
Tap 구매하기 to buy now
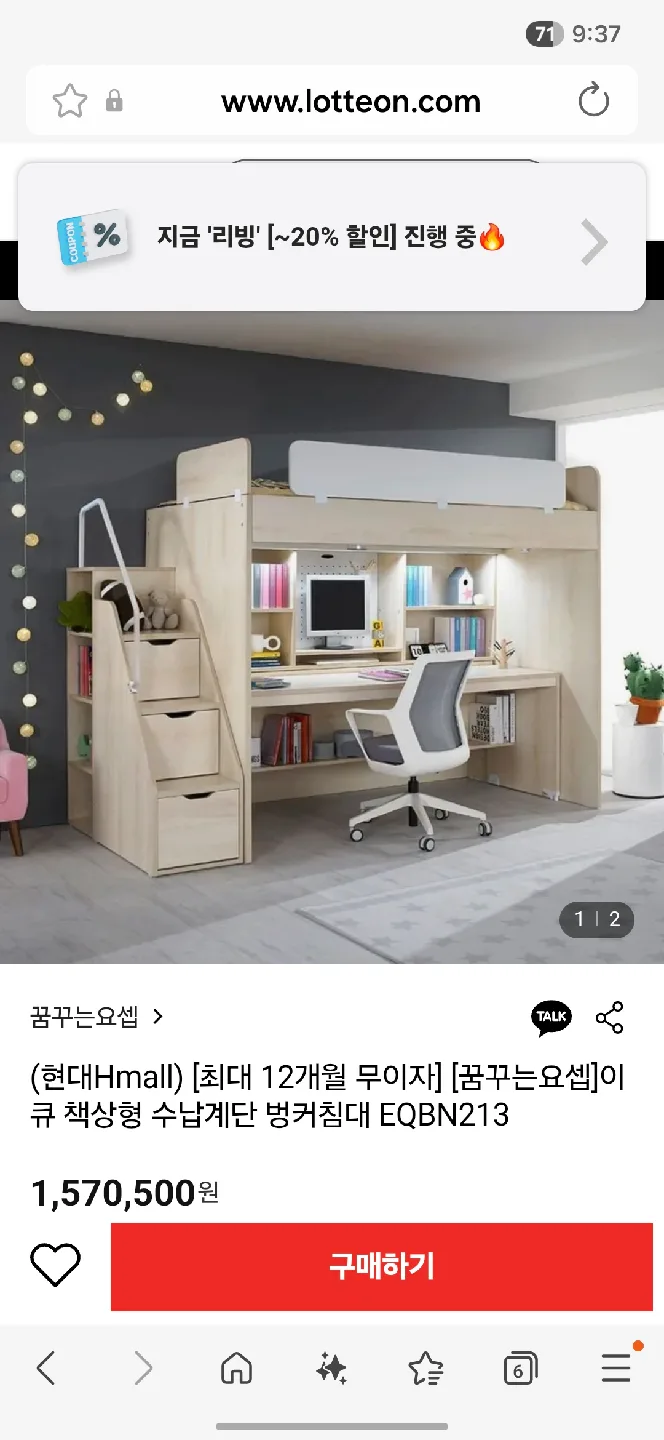(381, 1266)
